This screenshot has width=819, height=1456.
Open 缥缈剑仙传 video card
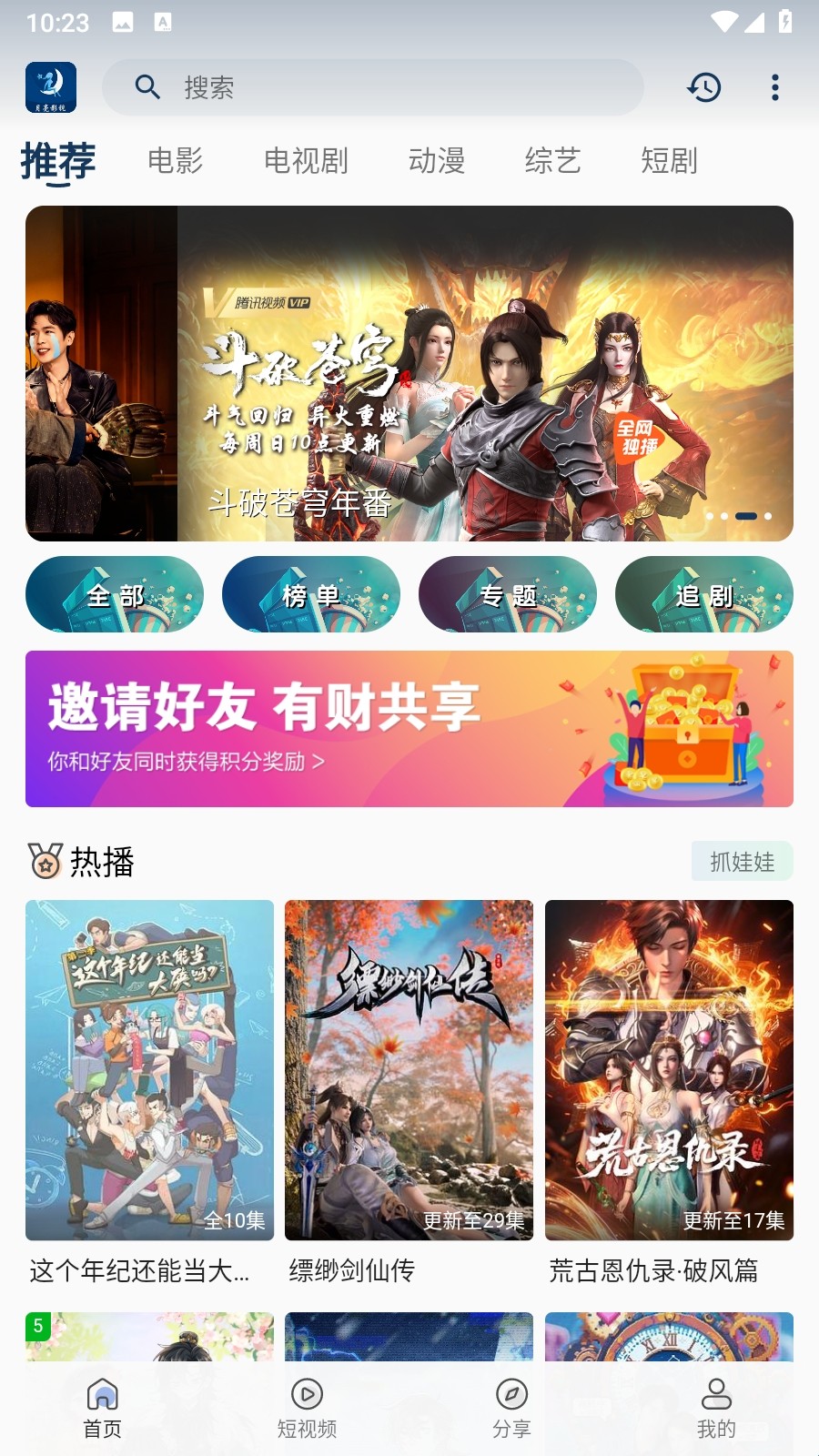click(x=409, y=1069)
